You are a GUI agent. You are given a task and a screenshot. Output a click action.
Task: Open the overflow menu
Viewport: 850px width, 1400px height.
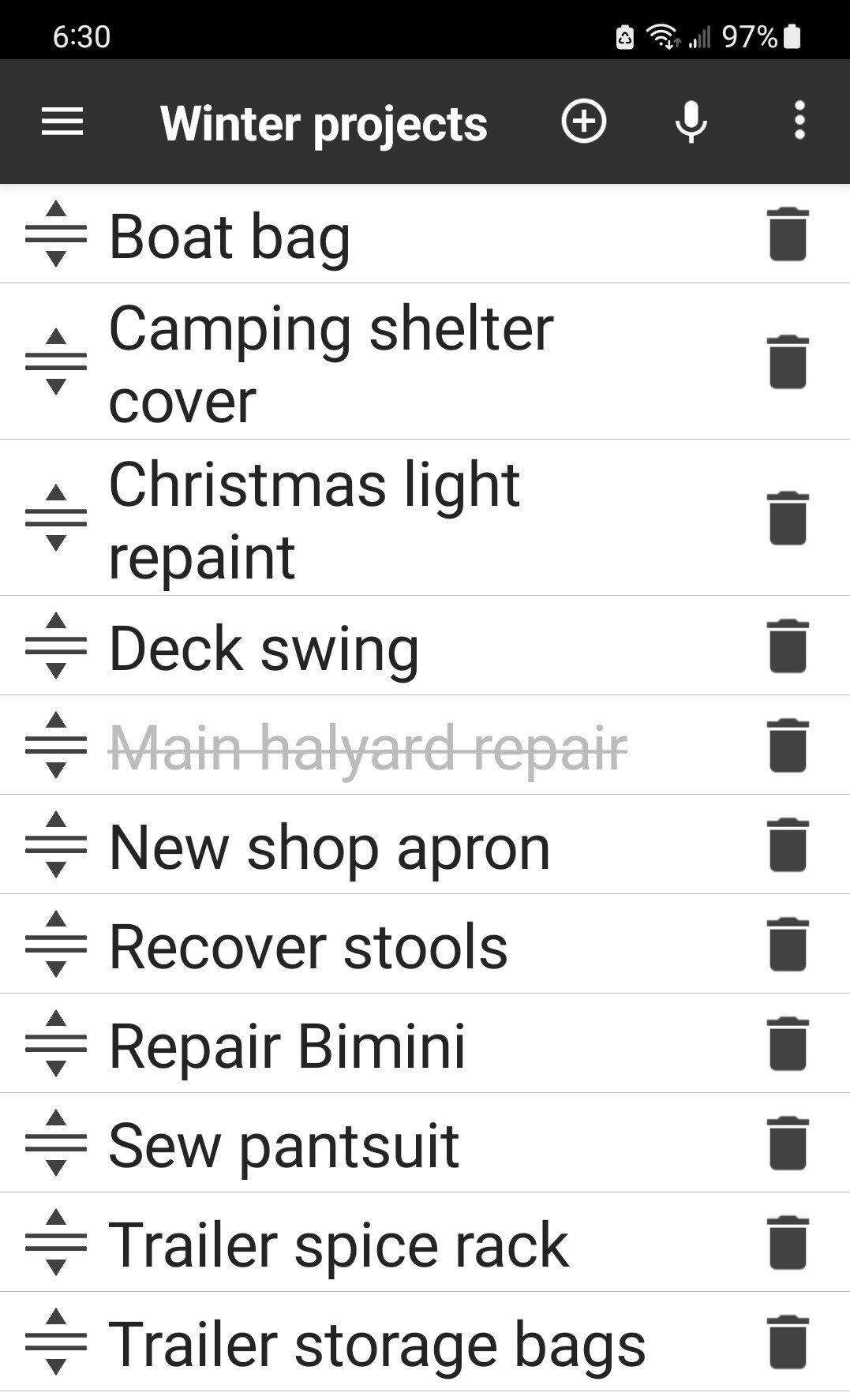799,122
